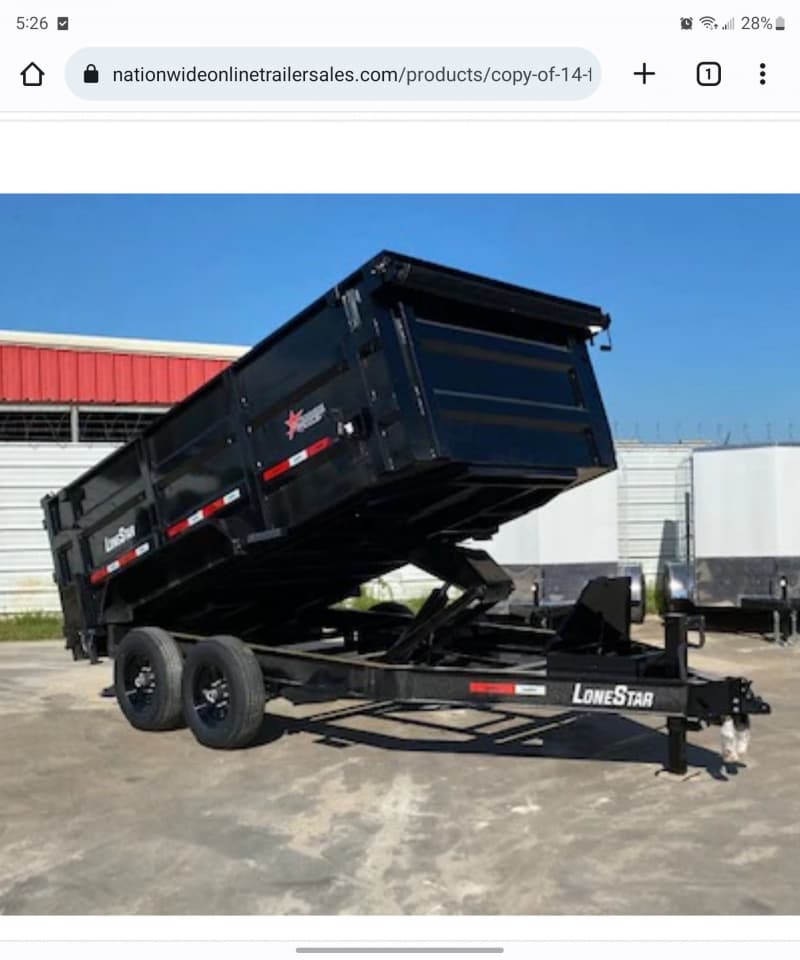
Task: Open the browser overflow menu
Action: [x=762, y=74]
